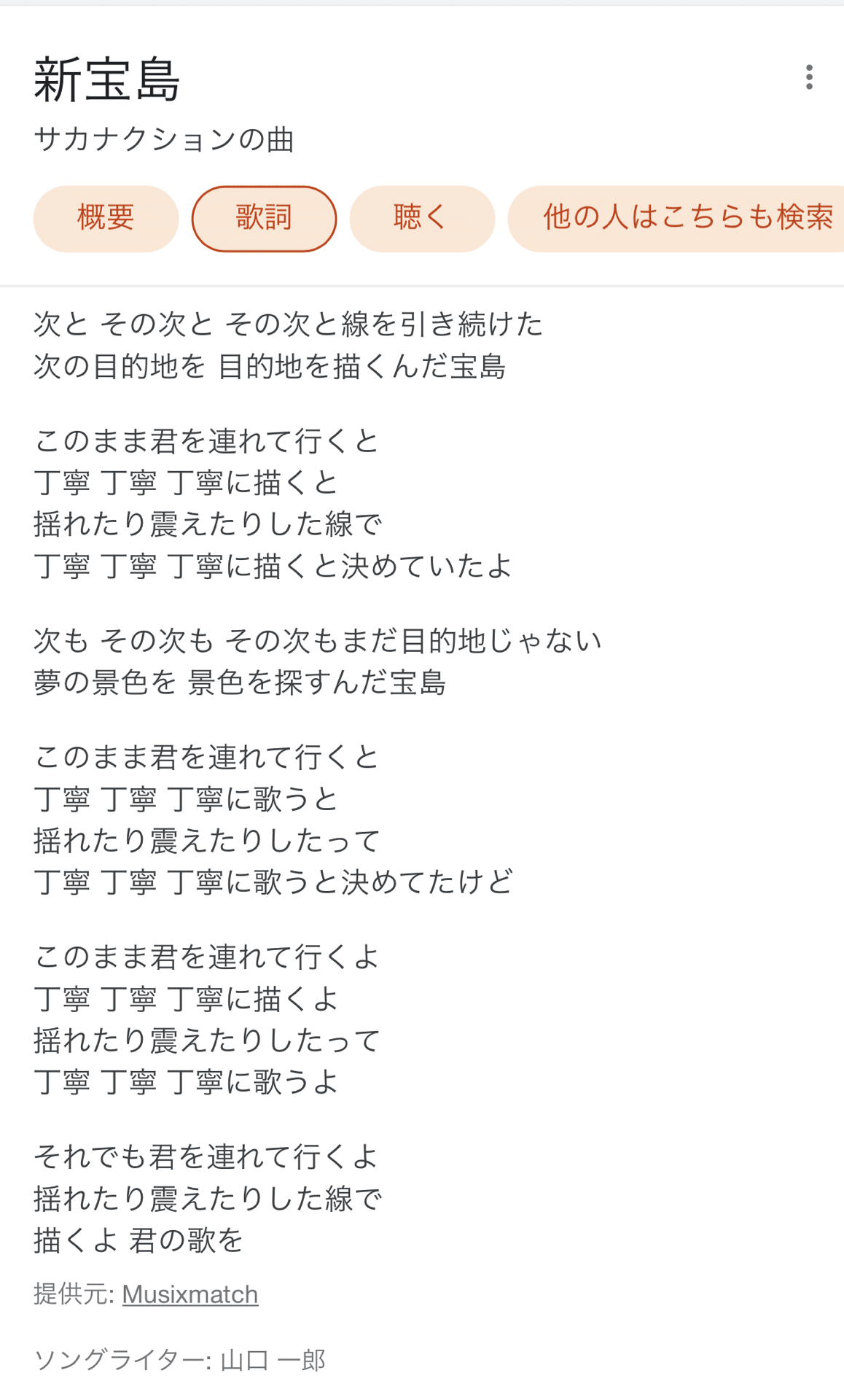
Task: Click the 聴く chip to listen
Action: tap(421, 218)
